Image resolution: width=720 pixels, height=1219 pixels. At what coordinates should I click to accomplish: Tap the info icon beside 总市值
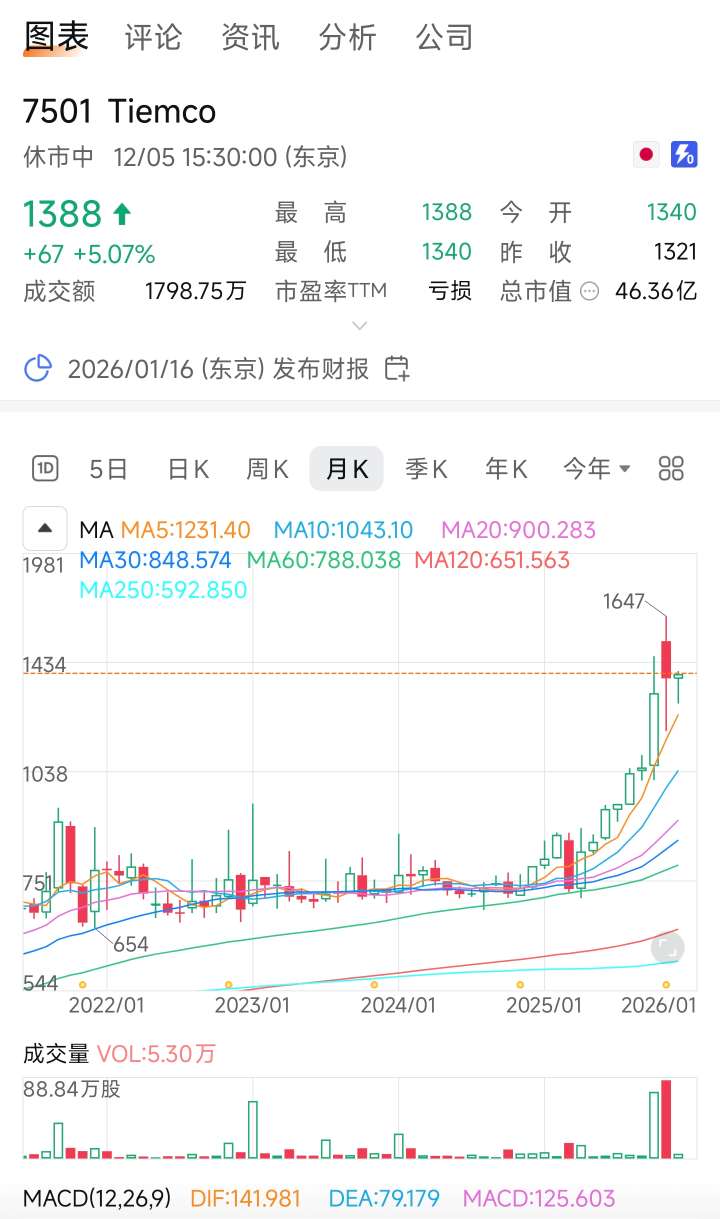pos(590,292)
